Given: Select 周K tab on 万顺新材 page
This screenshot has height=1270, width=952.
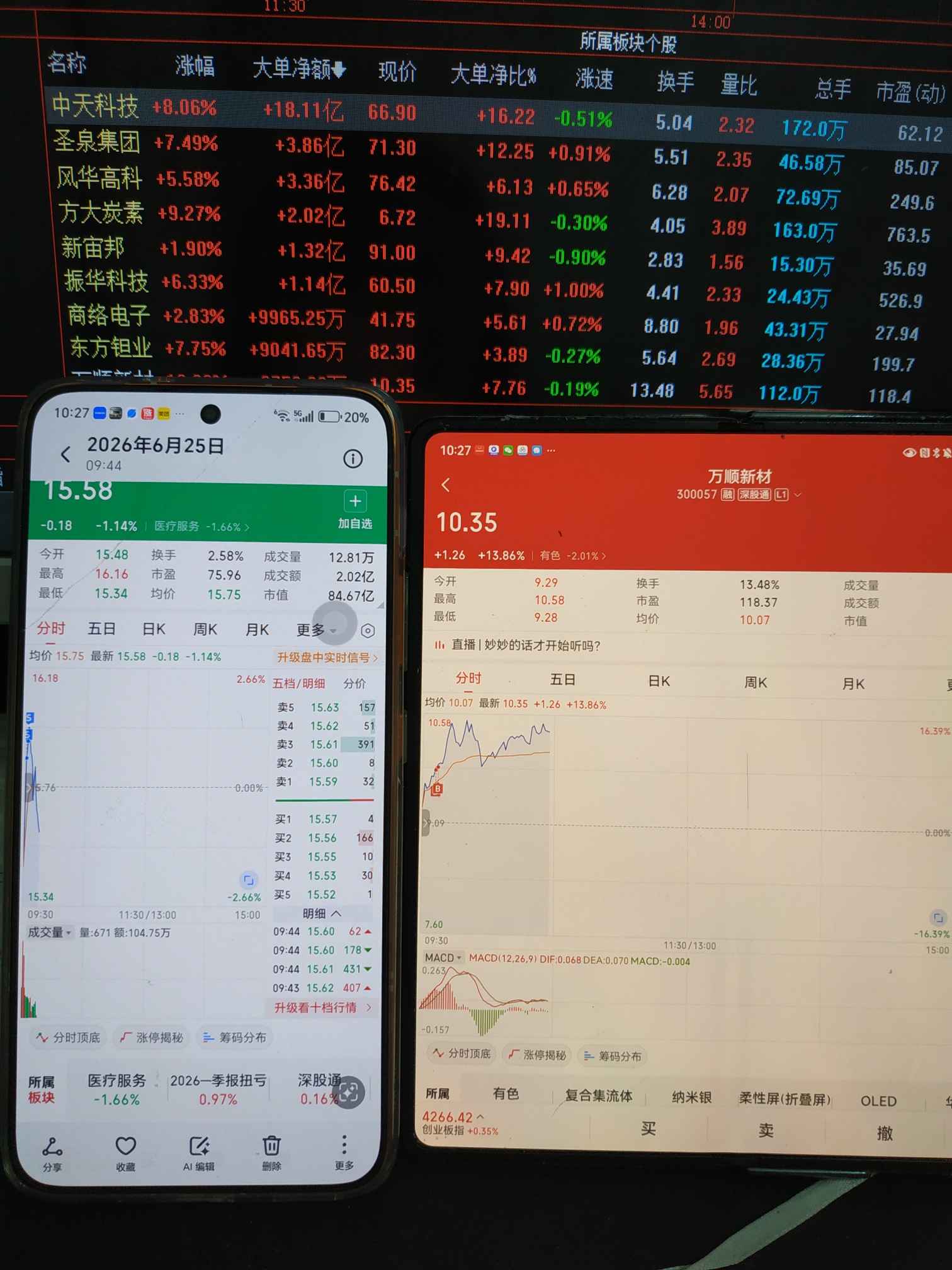Looking at the screenshot, I should coord(756,682).
